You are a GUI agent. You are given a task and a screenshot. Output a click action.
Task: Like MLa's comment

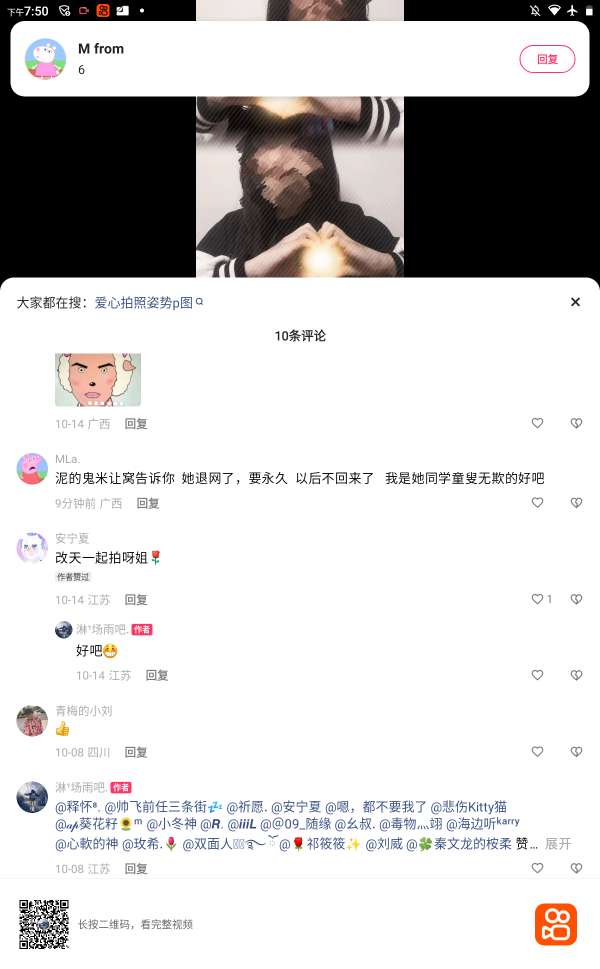point(538,502)
